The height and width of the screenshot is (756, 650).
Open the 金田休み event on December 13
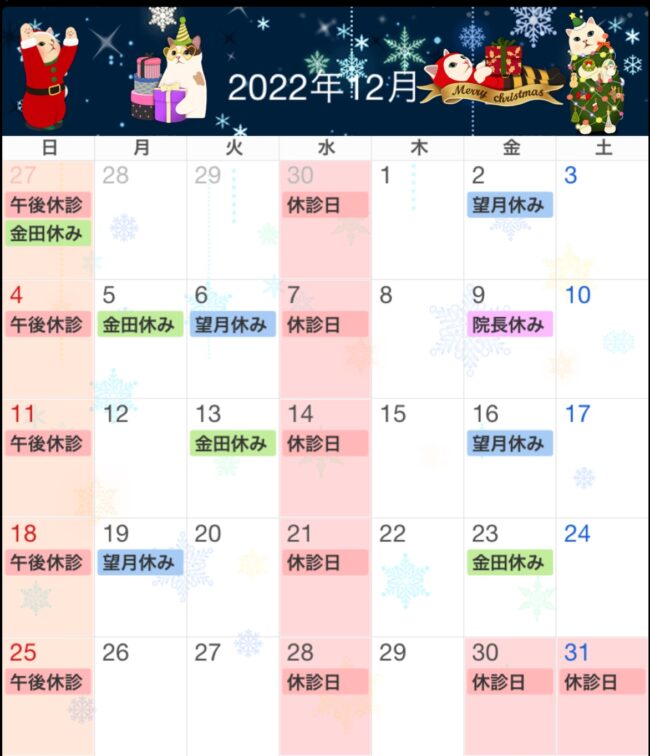click(232, 443)
